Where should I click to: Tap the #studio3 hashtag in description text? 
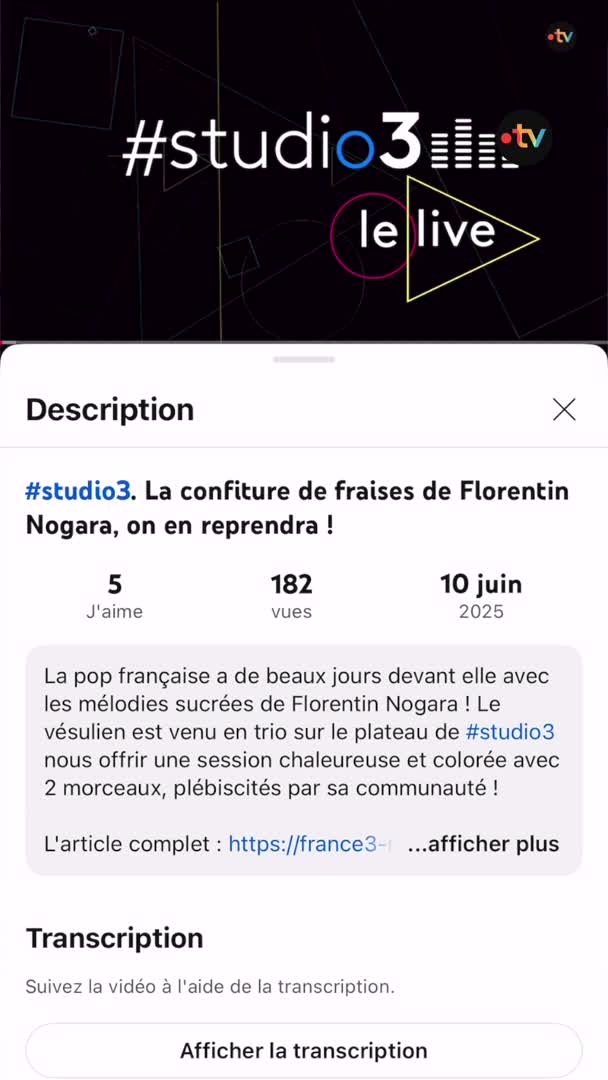pyautogui.click(x=510, y=731)
